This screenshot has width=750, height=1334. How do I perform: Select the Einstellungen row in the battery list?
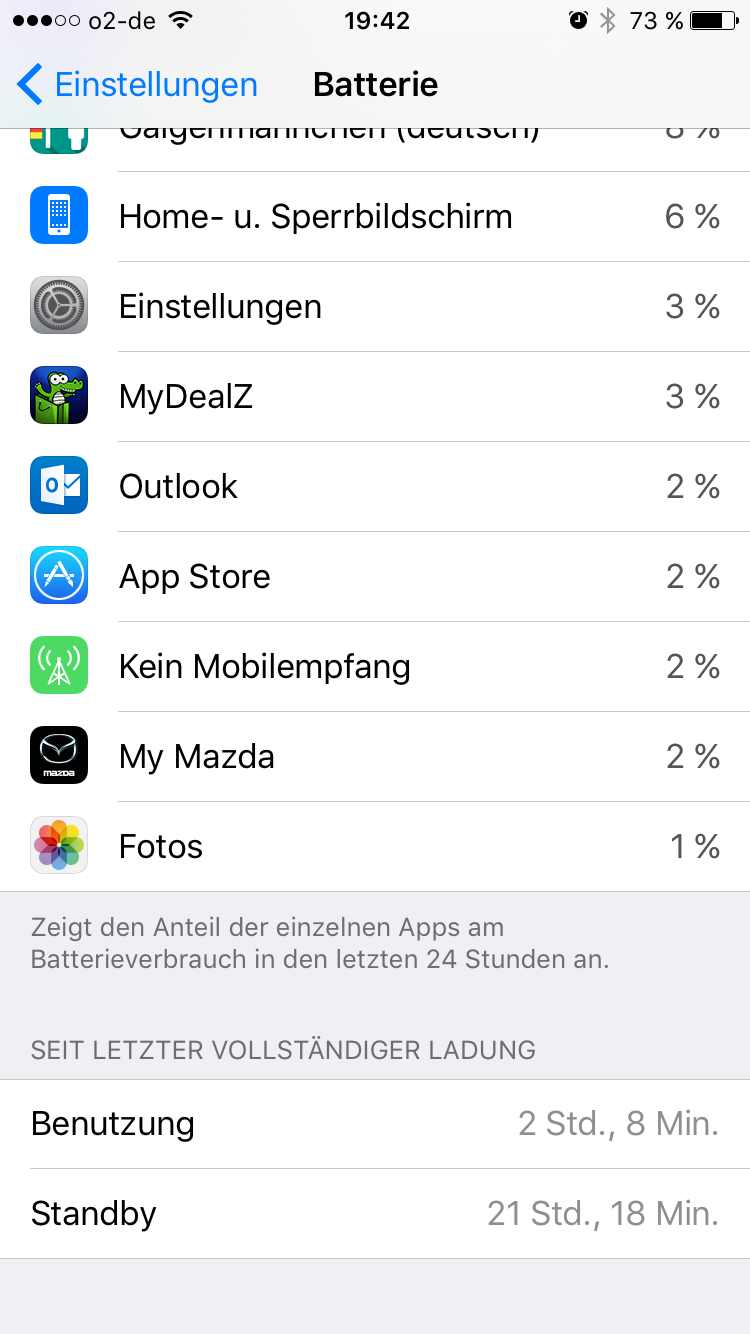(x=375, y=307)
